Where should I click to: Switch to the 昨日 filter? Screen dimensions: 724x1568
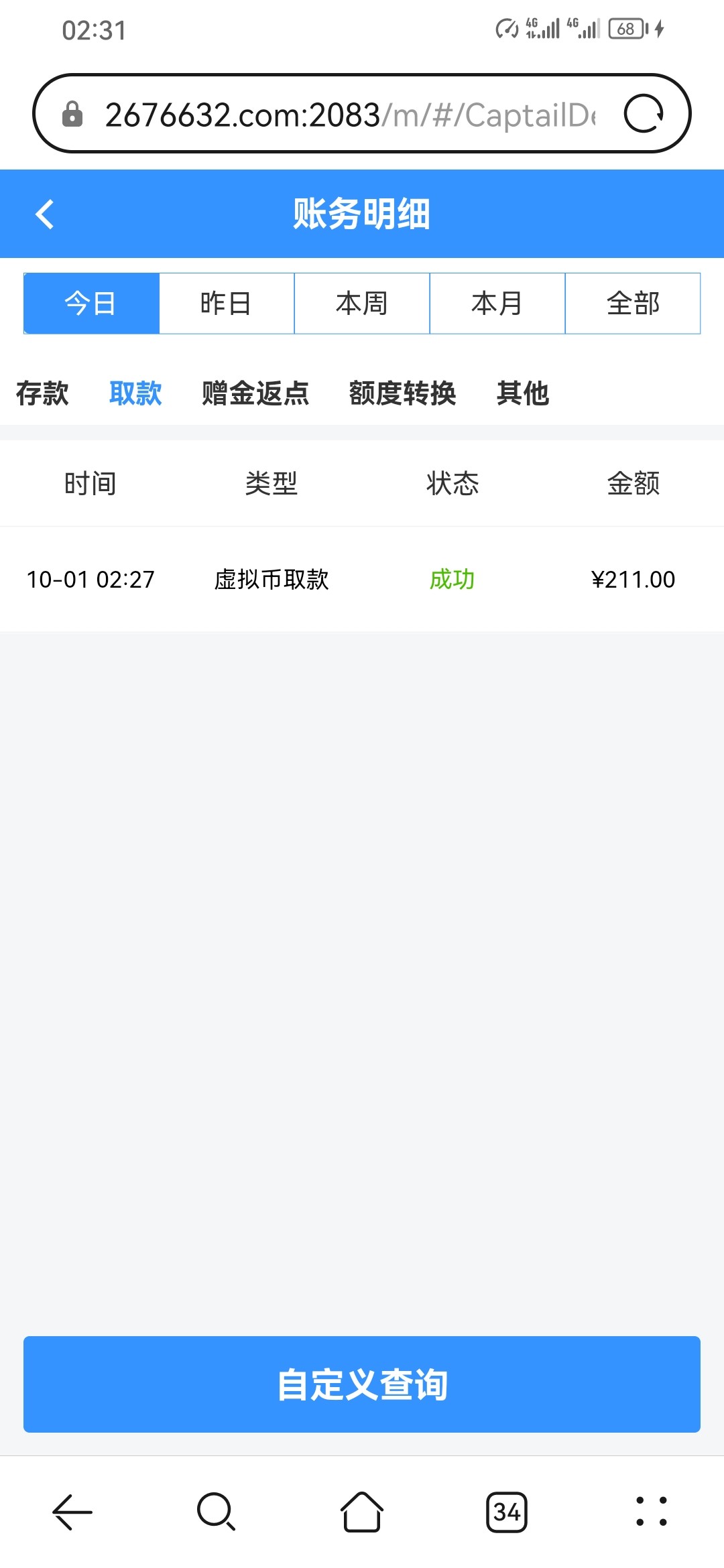click(x=227, y=304)
